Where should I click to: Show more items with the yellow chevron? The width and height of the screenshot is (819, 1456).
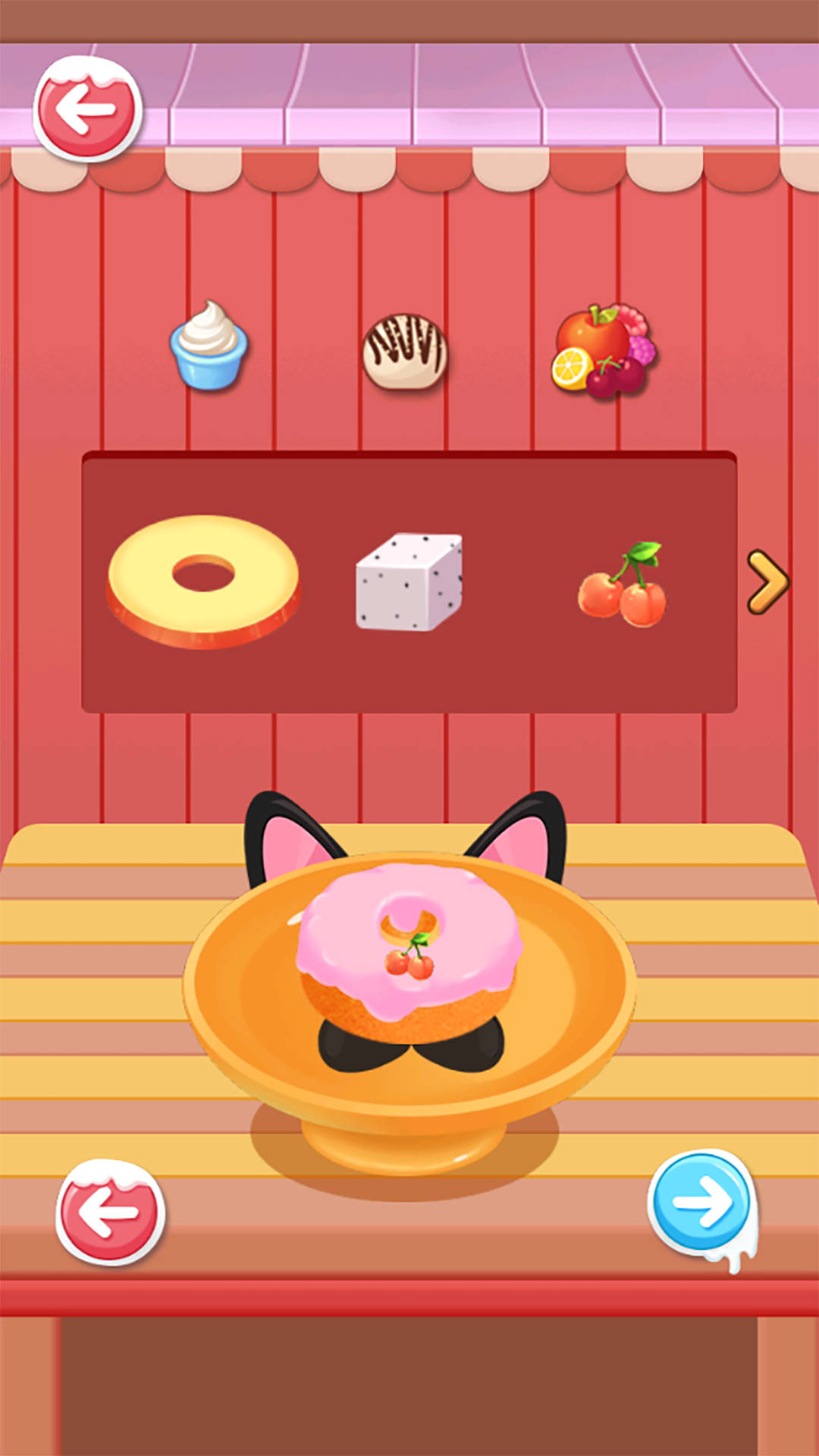coord(767,582)
